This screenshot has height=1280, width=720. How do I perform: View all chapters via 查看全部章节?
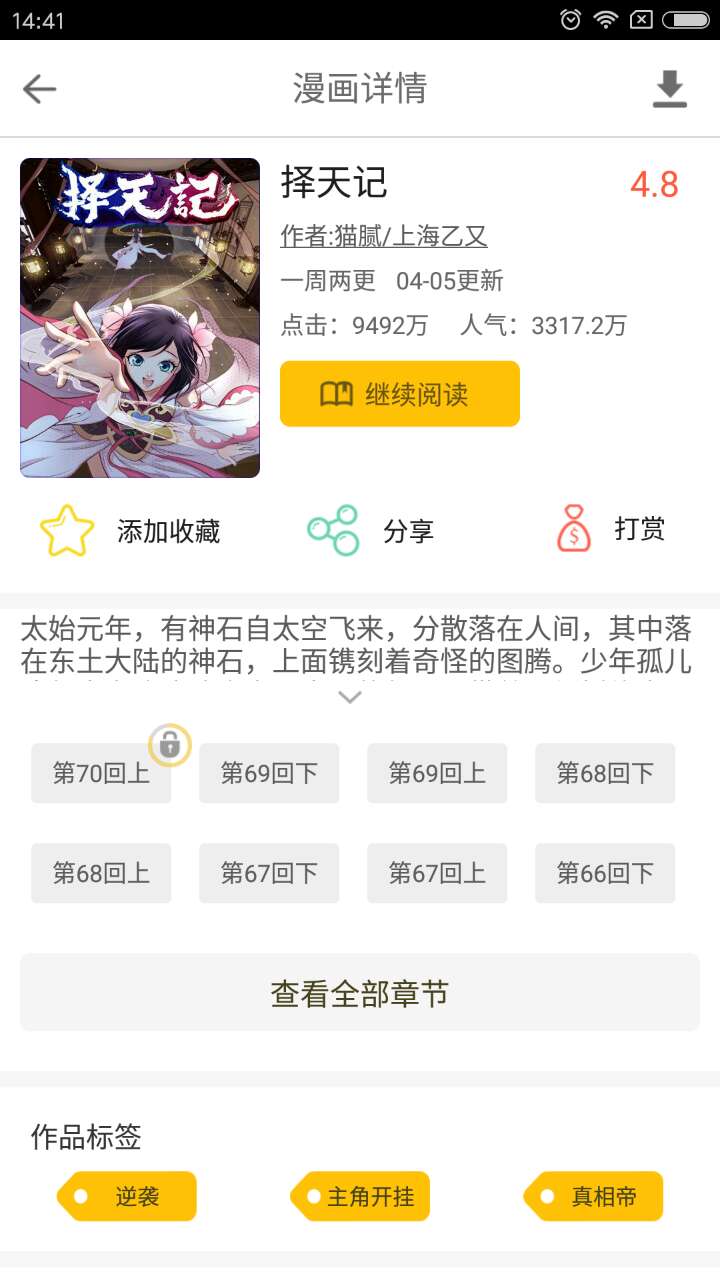click(x=360, y=993)
